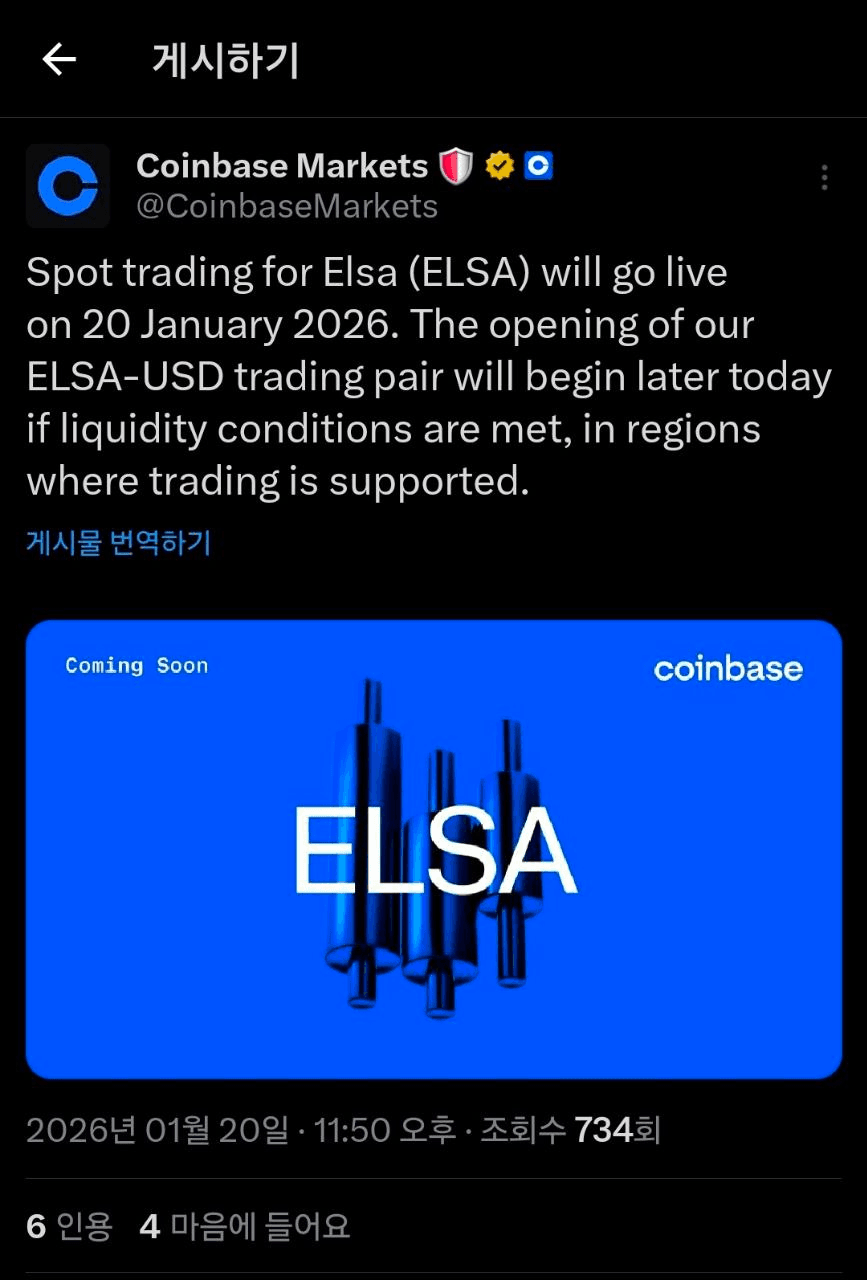Open the @CoinbaseMarkets account name
This screenshot has height=1280, width=867.
click(287, 206)
